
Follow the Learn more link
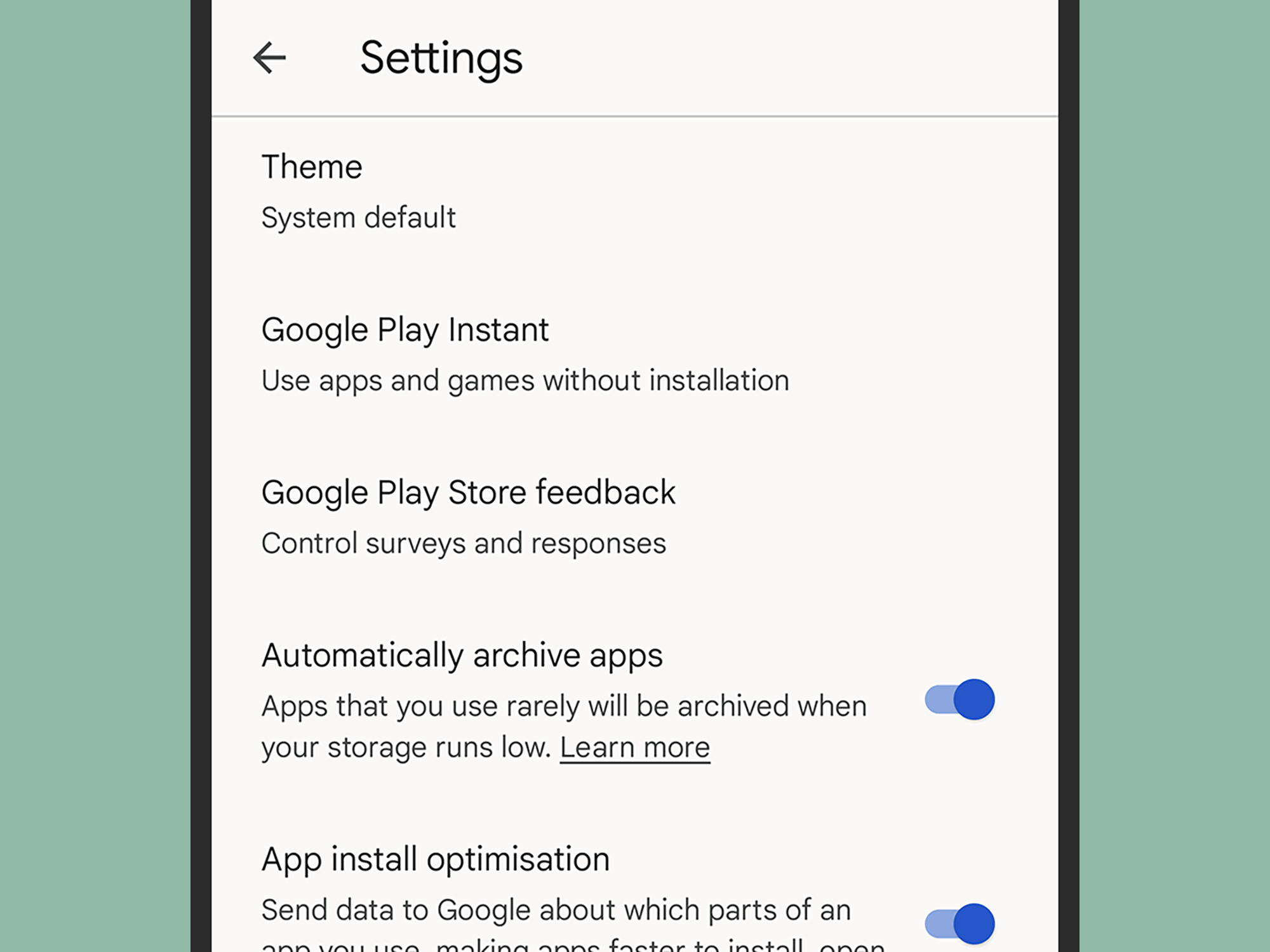(x=634, y=748)
